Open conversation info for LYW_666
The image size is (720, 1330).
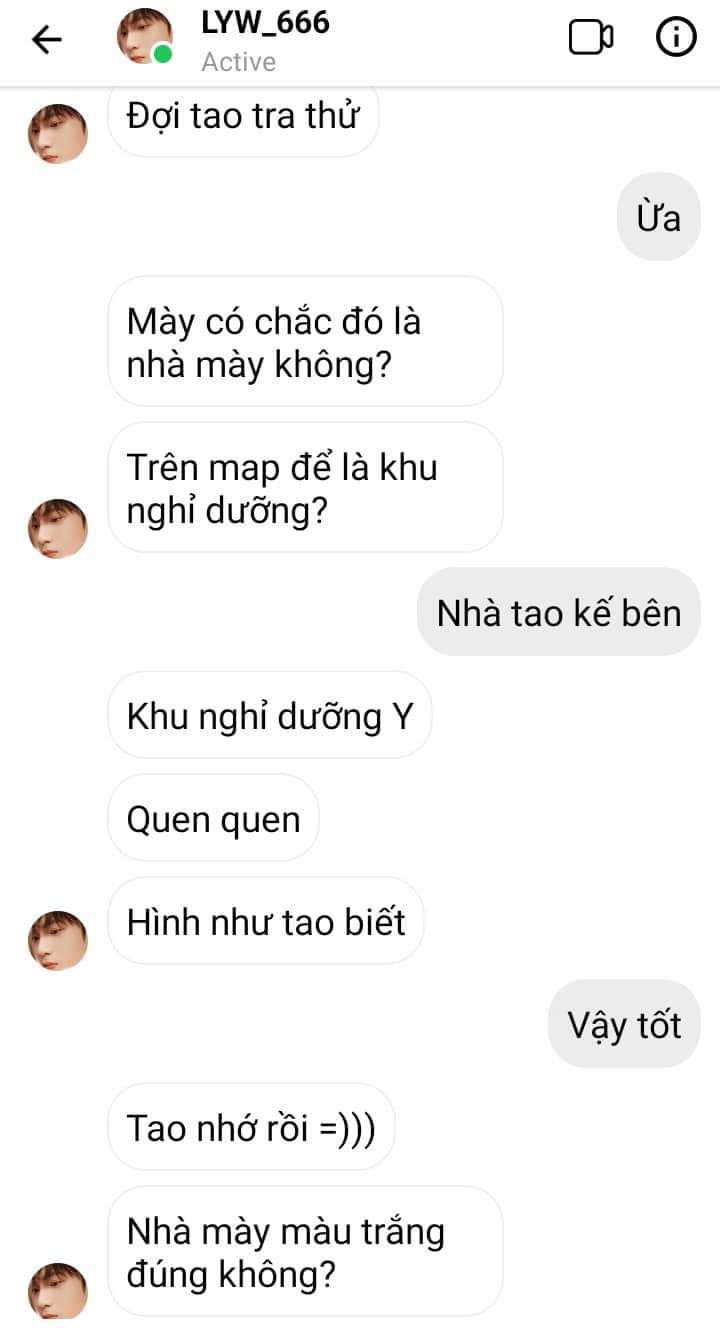point(676,38)
